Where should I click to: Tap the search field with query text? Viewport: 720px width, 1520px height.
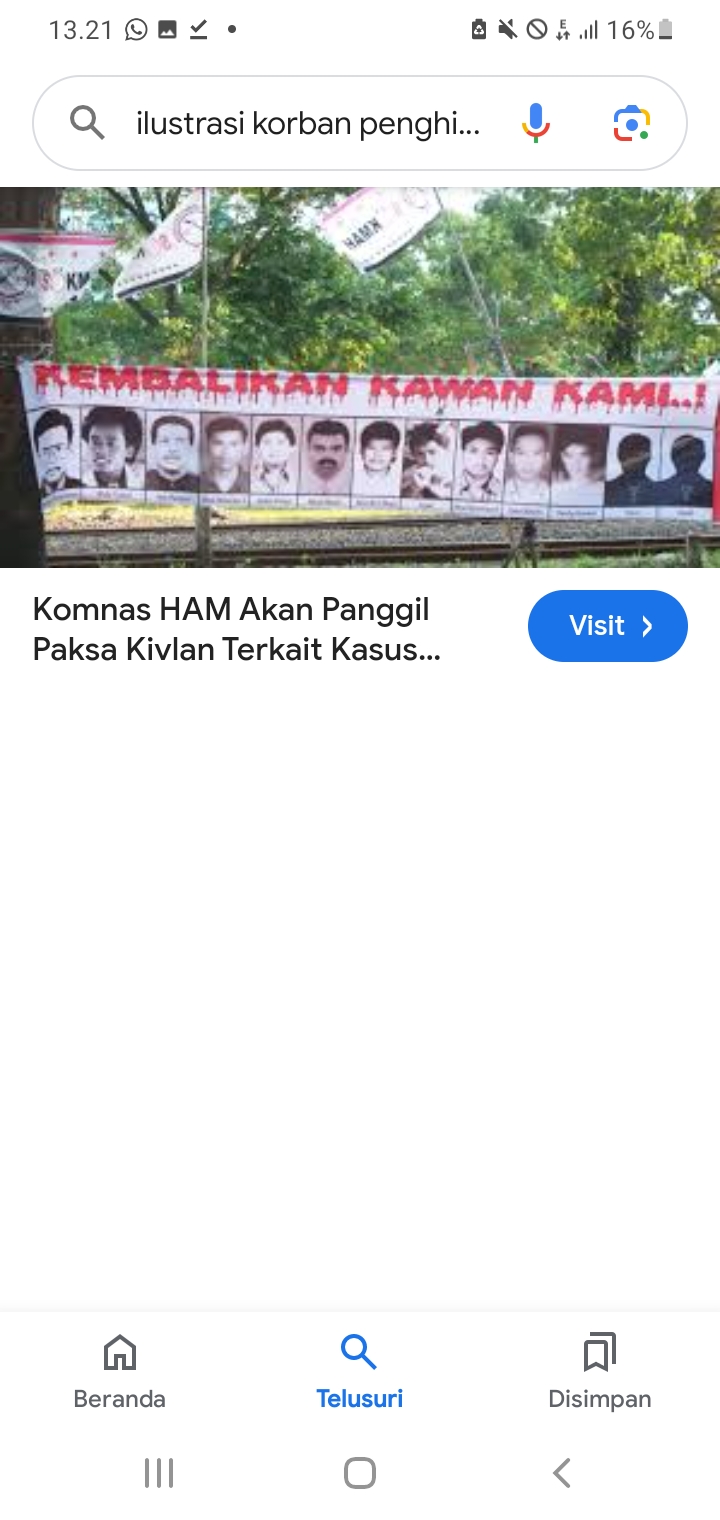(x=308, y=124)
